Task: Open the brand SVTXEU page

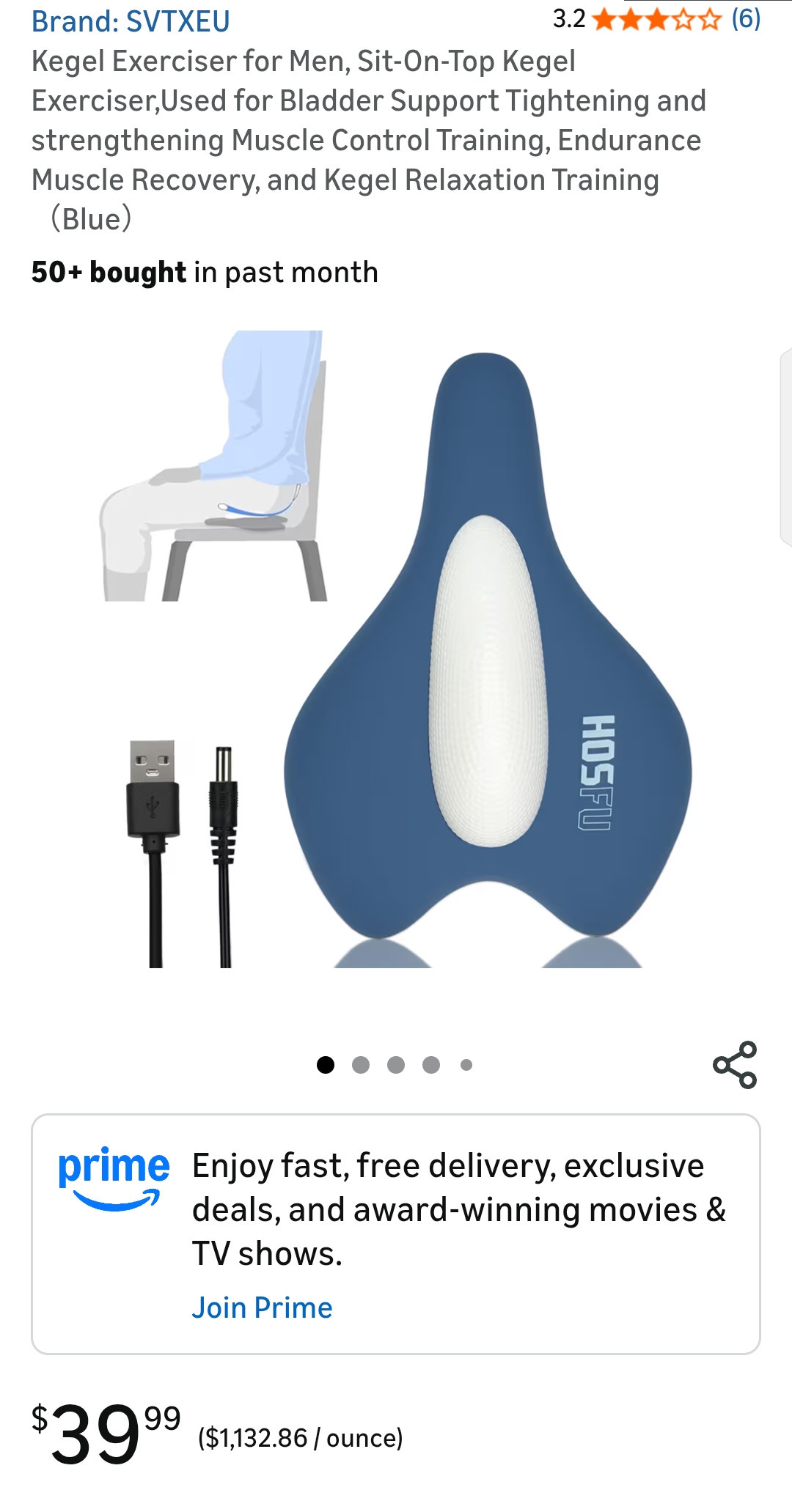Action: click(131, 21)
